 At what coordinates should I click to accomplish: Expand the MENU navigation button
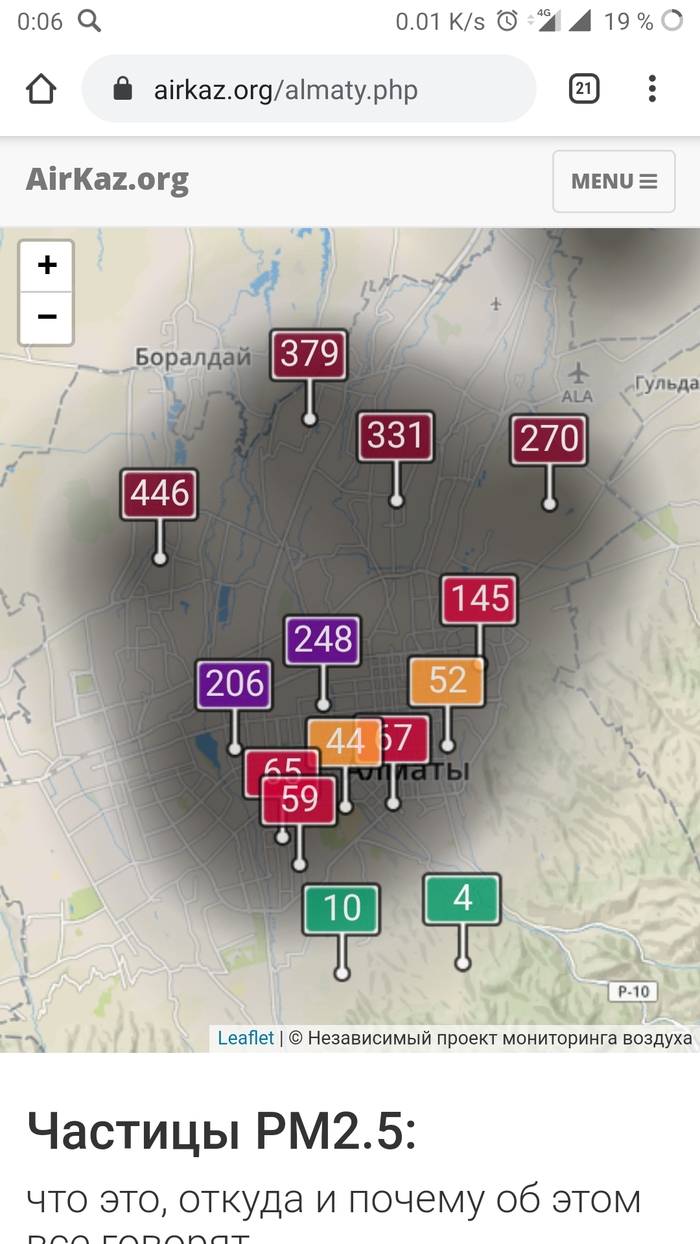613,181
